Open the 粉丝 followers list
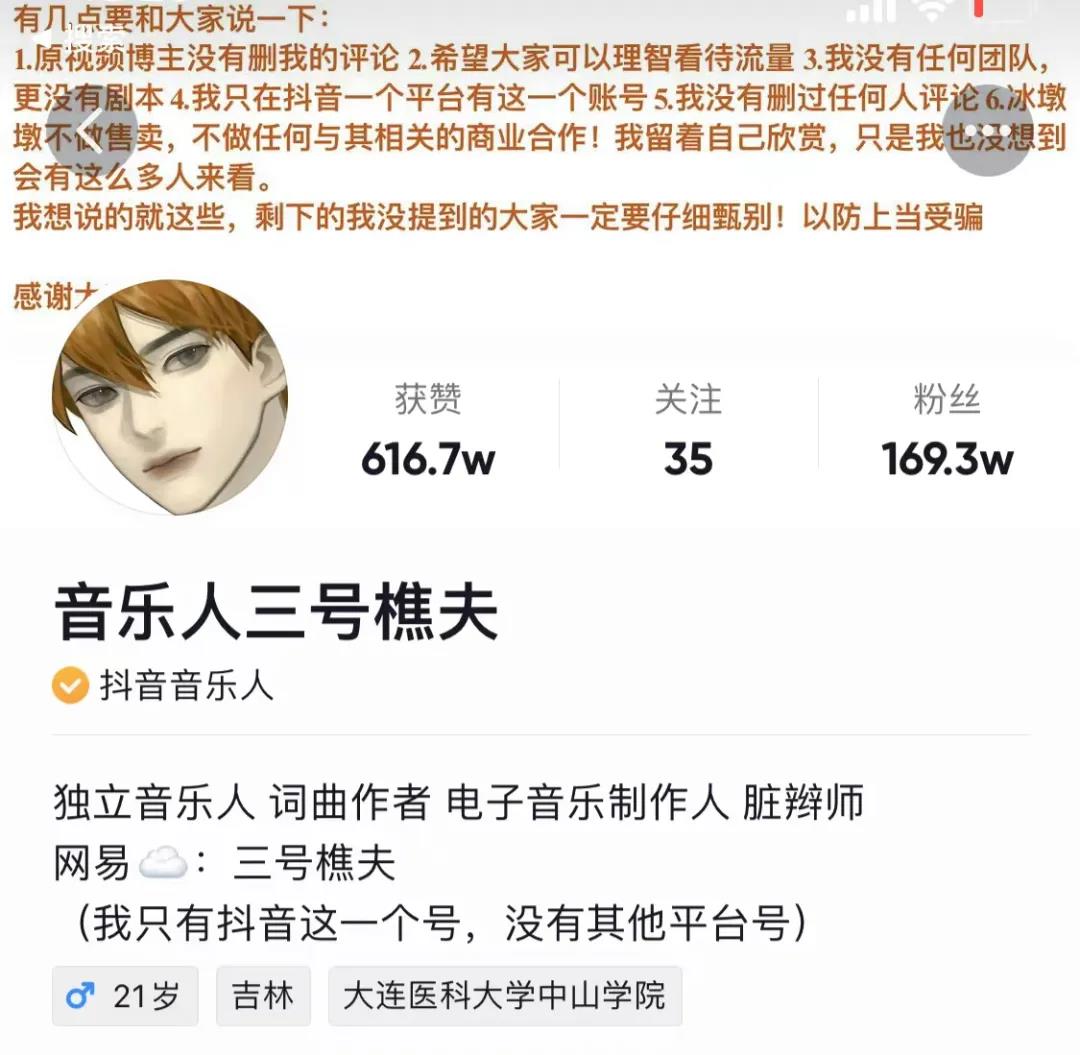Viewport: 1080px width, 1055px height. coord(947,430)
